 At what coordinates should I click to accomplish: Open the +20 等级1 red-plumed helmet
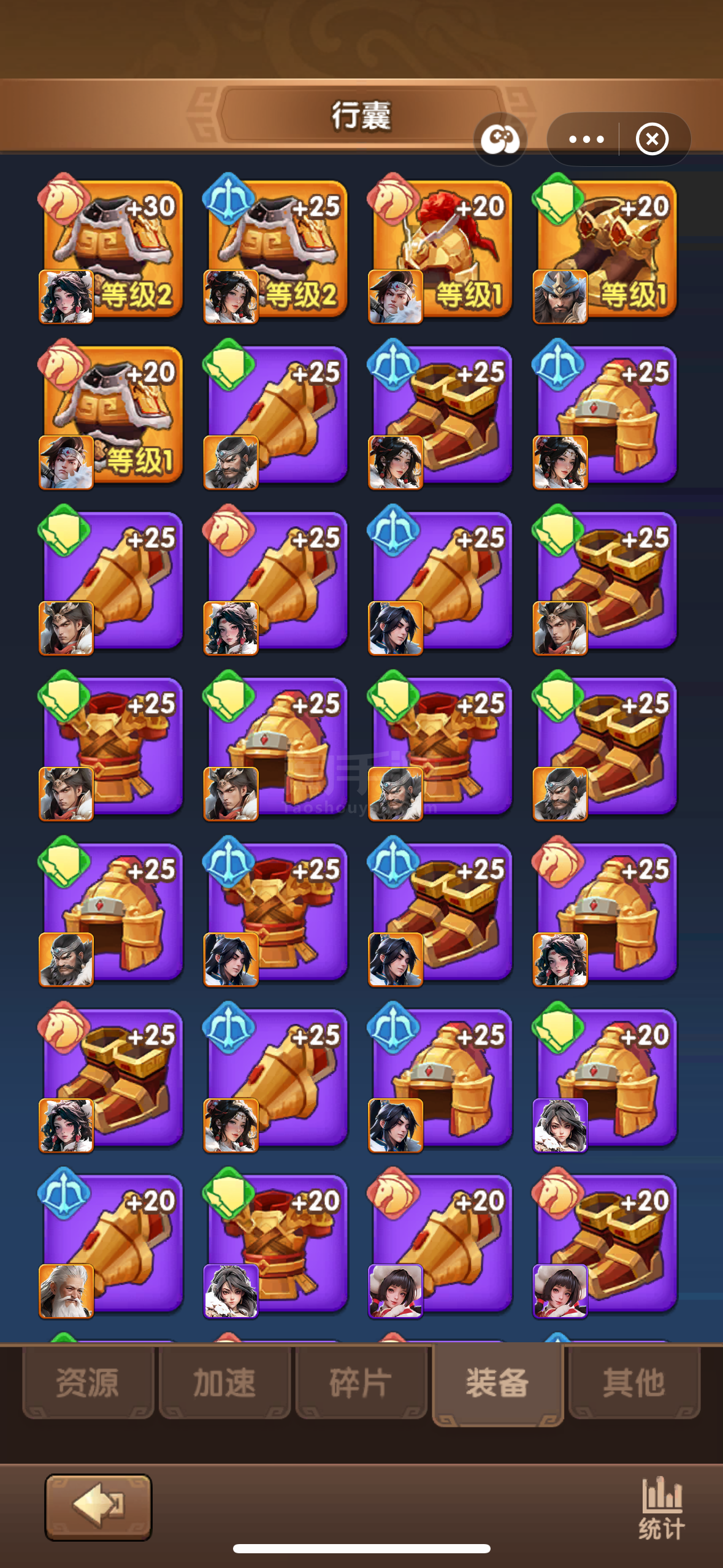pos(440,249)
